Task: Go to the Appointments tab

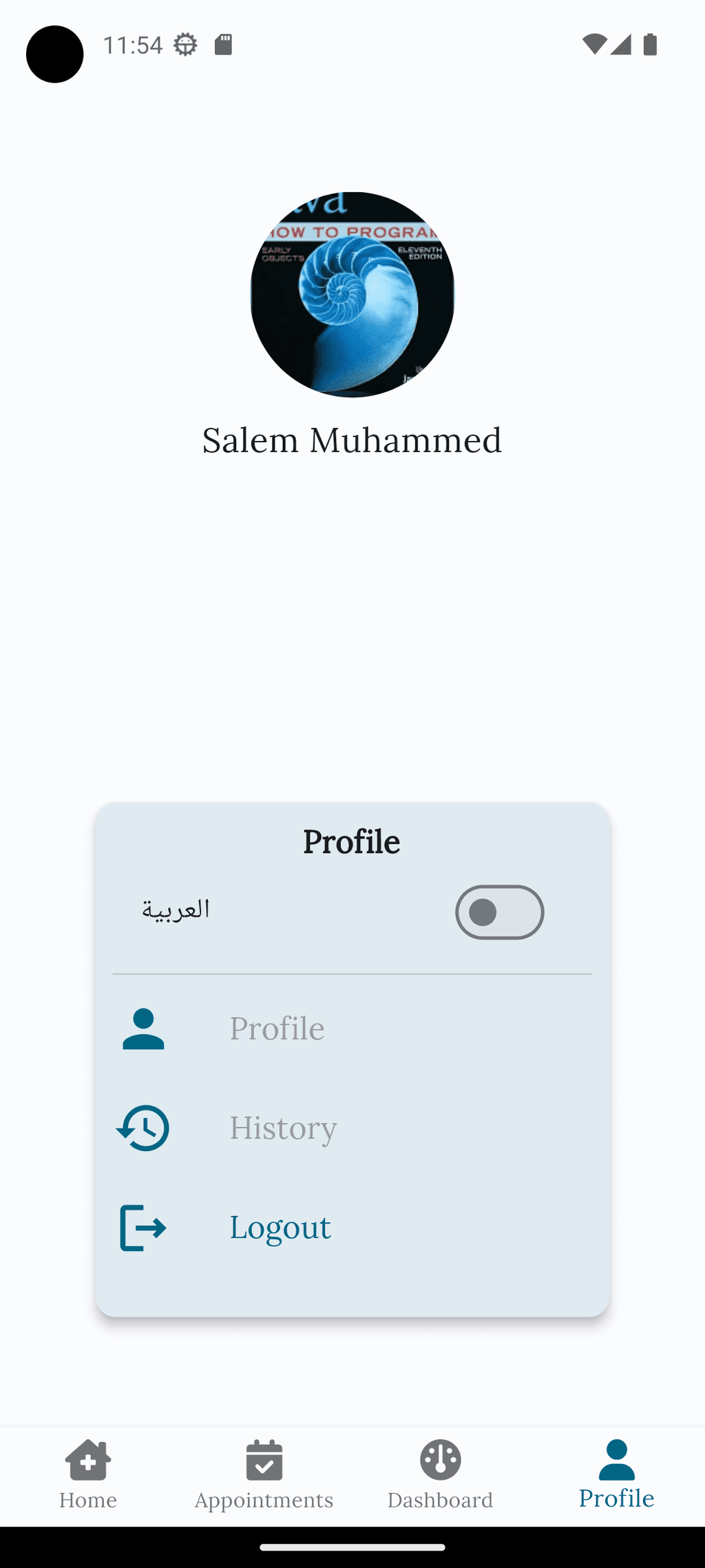Action: (x=264, y=1475)
